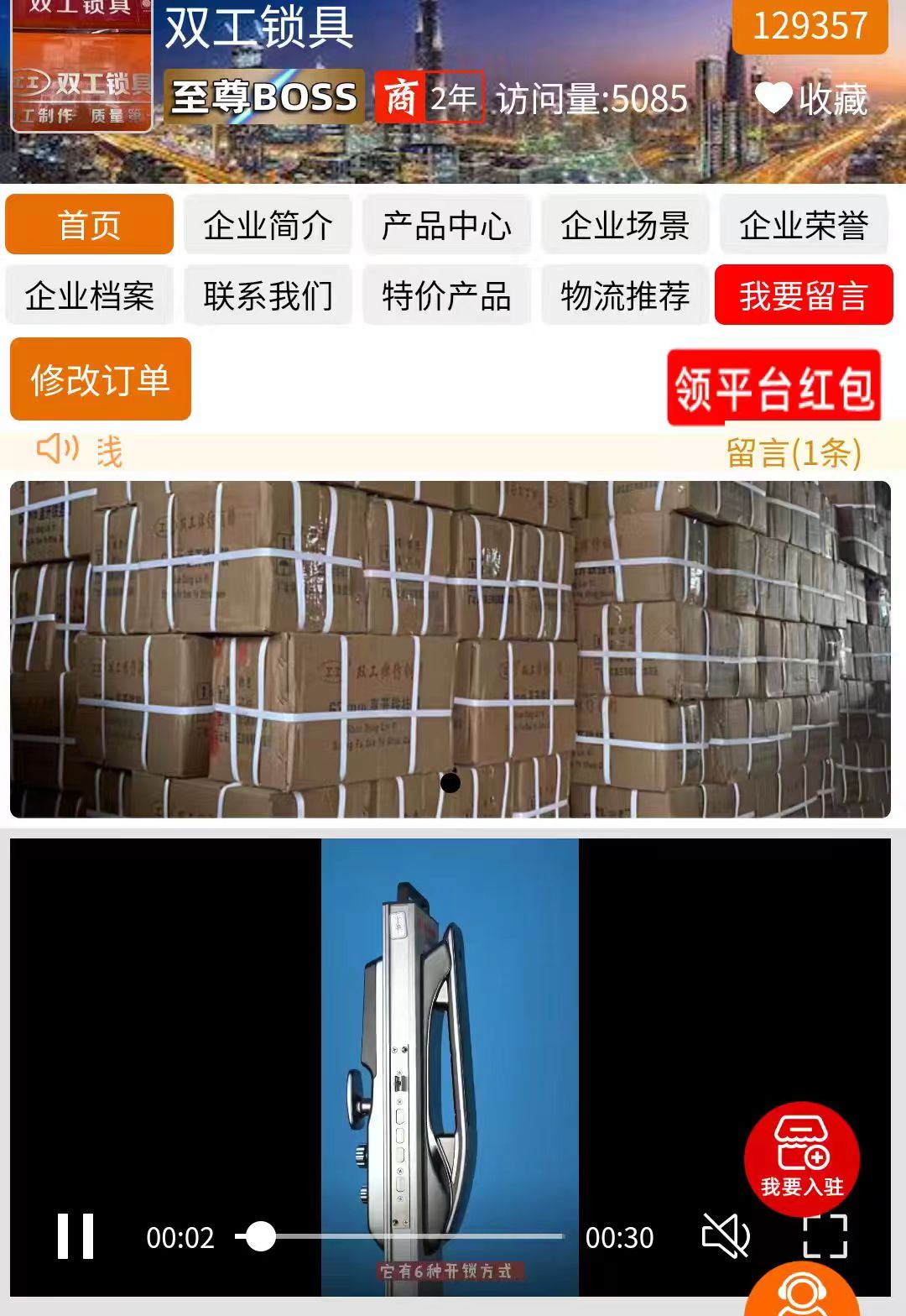906x1316 pixels.
Task: Tap 修改订单 button
Action: click(x=101, y=379)
